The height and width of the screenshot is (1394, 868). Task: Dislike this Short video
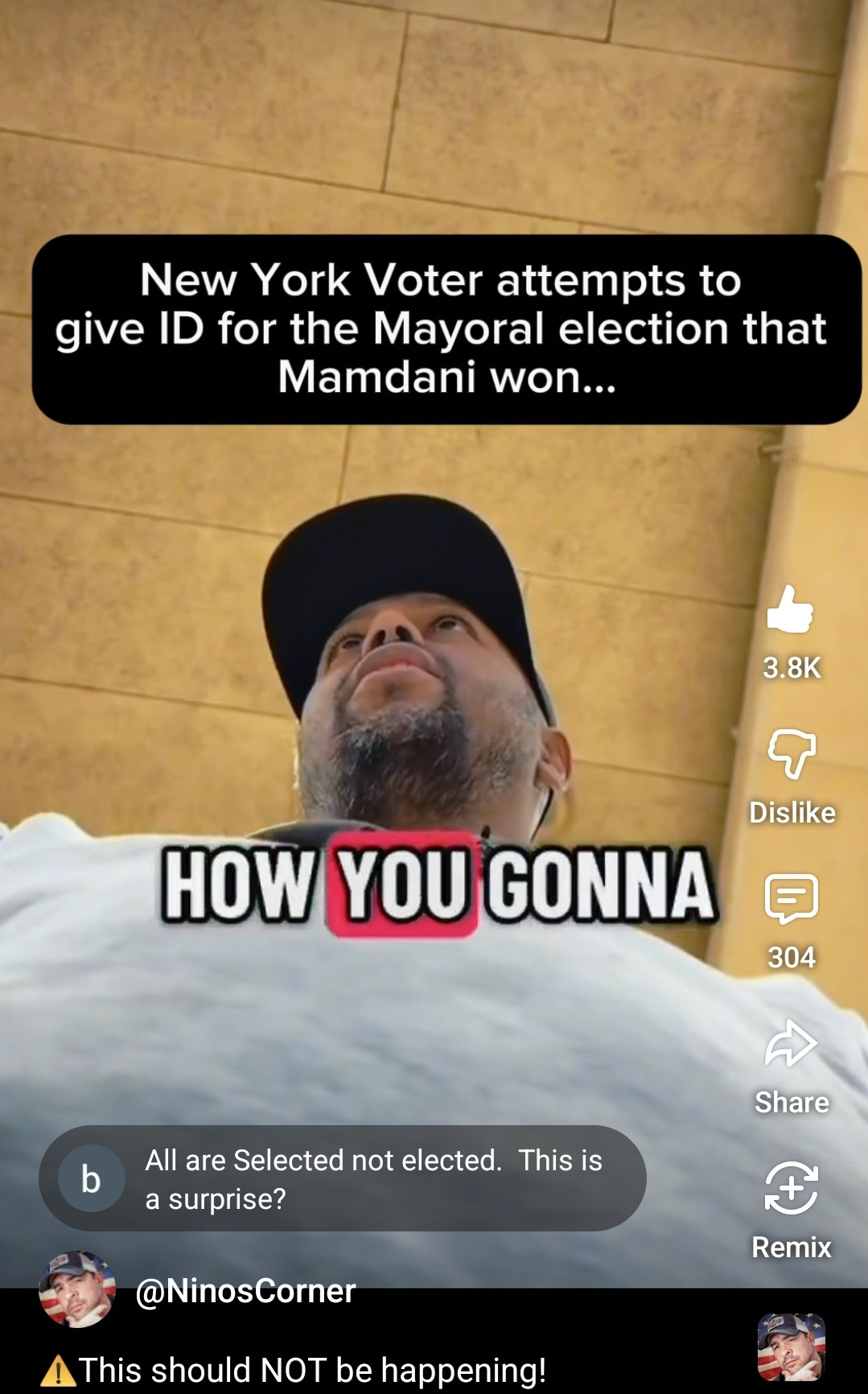tap(792, 755)
